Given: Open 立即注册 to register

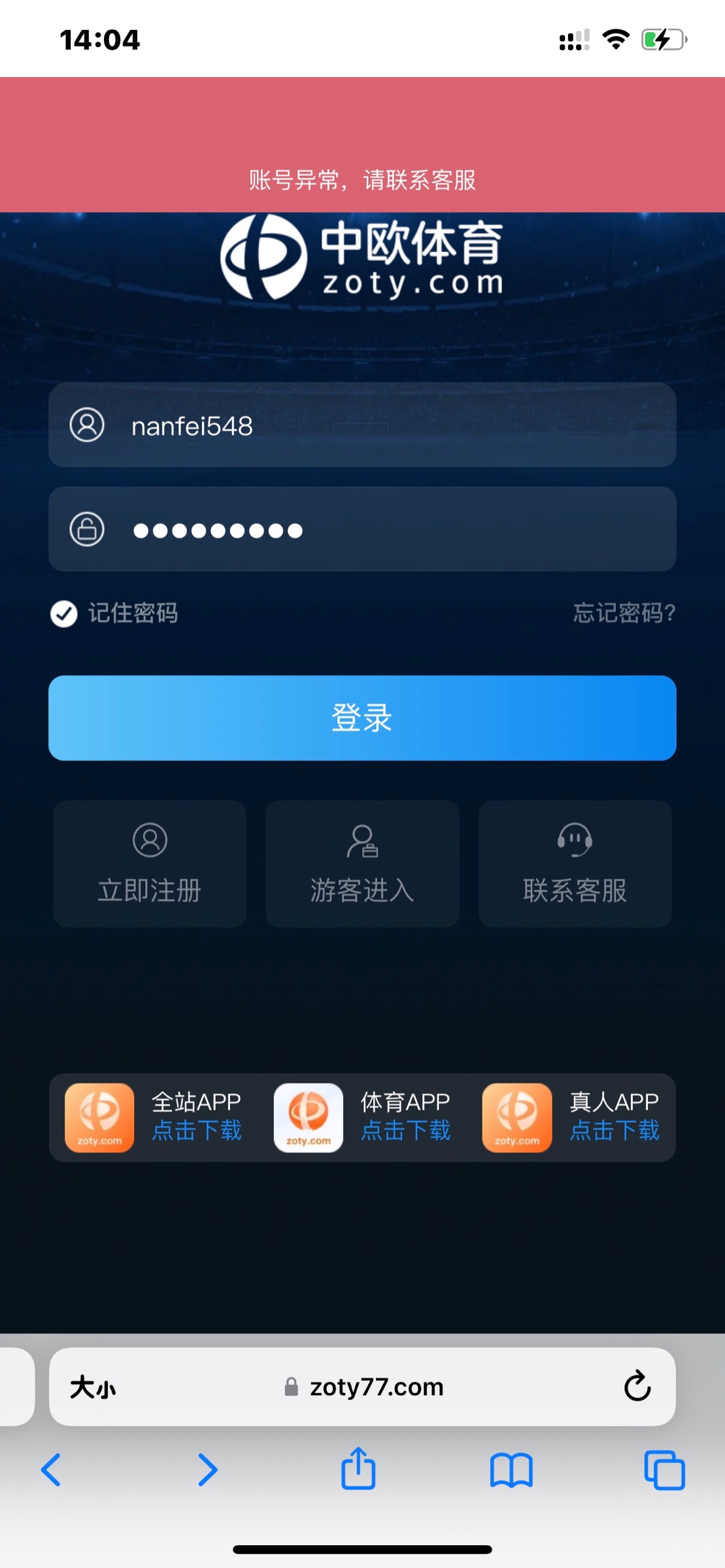Looking at the screenshot, I should (x=150, y=864).
